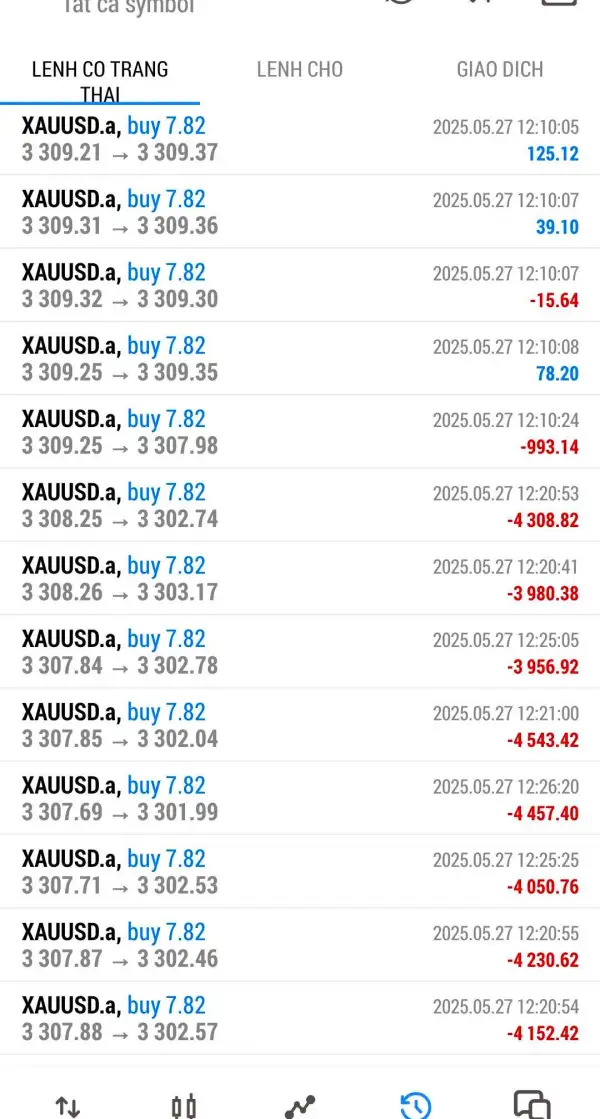Go to the candlestick chart tab

pos(183,1105)
